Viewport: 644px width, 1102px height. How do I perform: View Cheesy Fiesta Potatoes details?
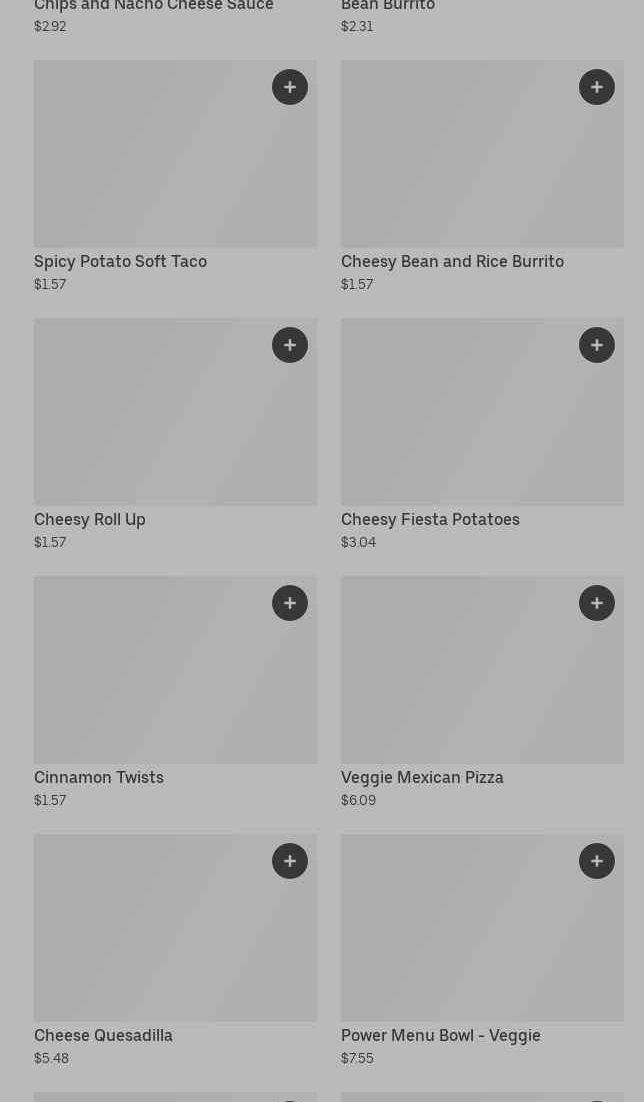[x=430, y=519]
